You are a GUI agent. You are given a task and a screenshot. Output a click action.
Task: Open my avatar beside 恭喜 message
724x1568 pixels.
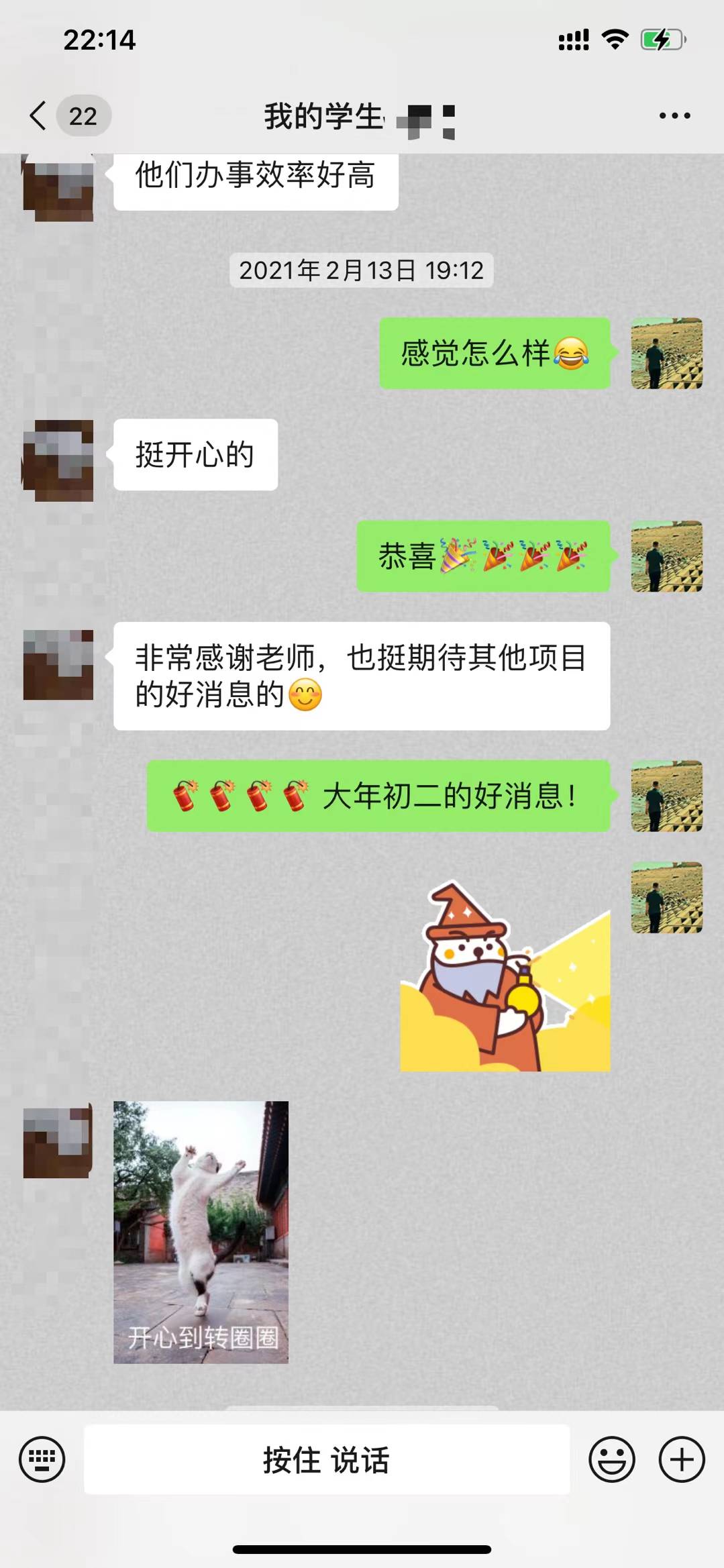point(666,556)
